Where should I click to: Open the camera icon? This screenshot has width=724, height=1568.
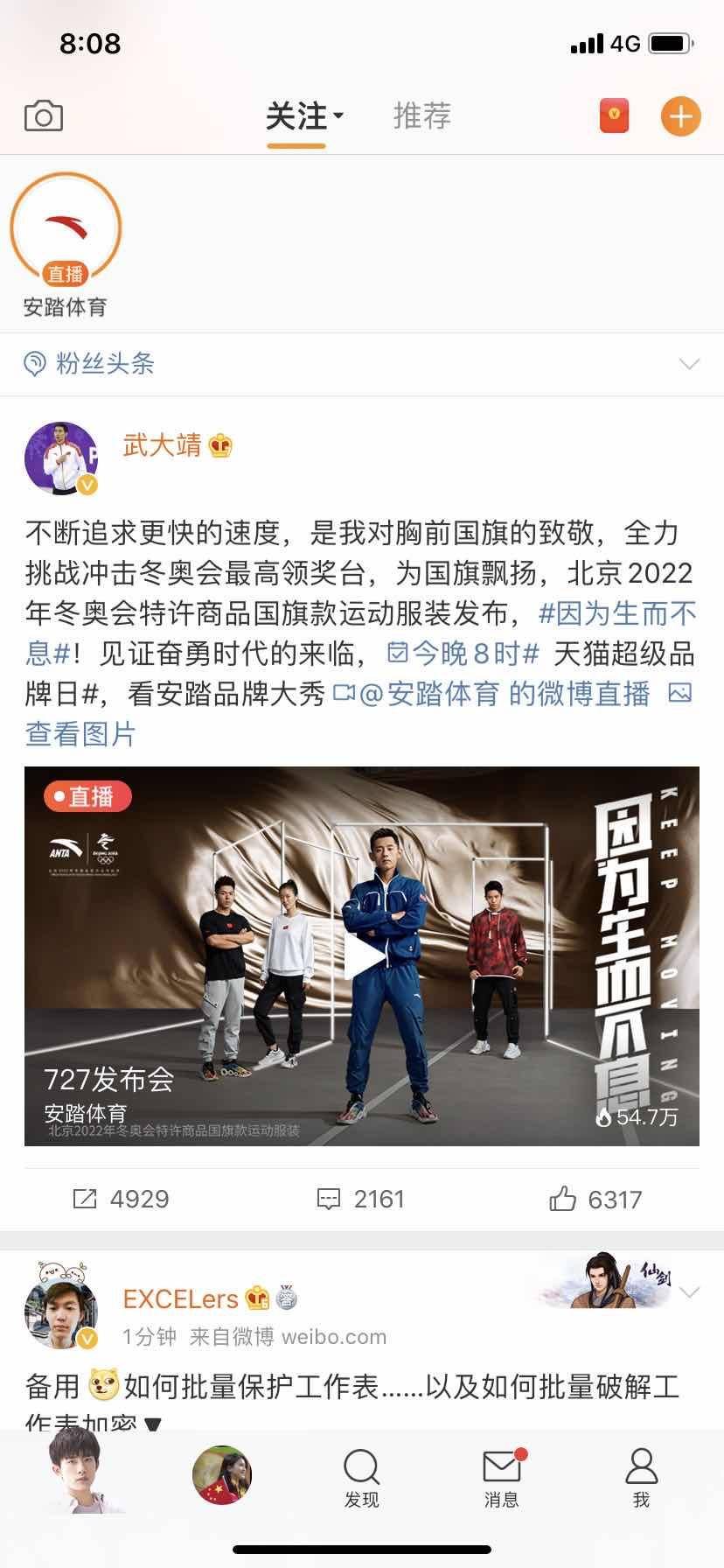coord(44,116)
